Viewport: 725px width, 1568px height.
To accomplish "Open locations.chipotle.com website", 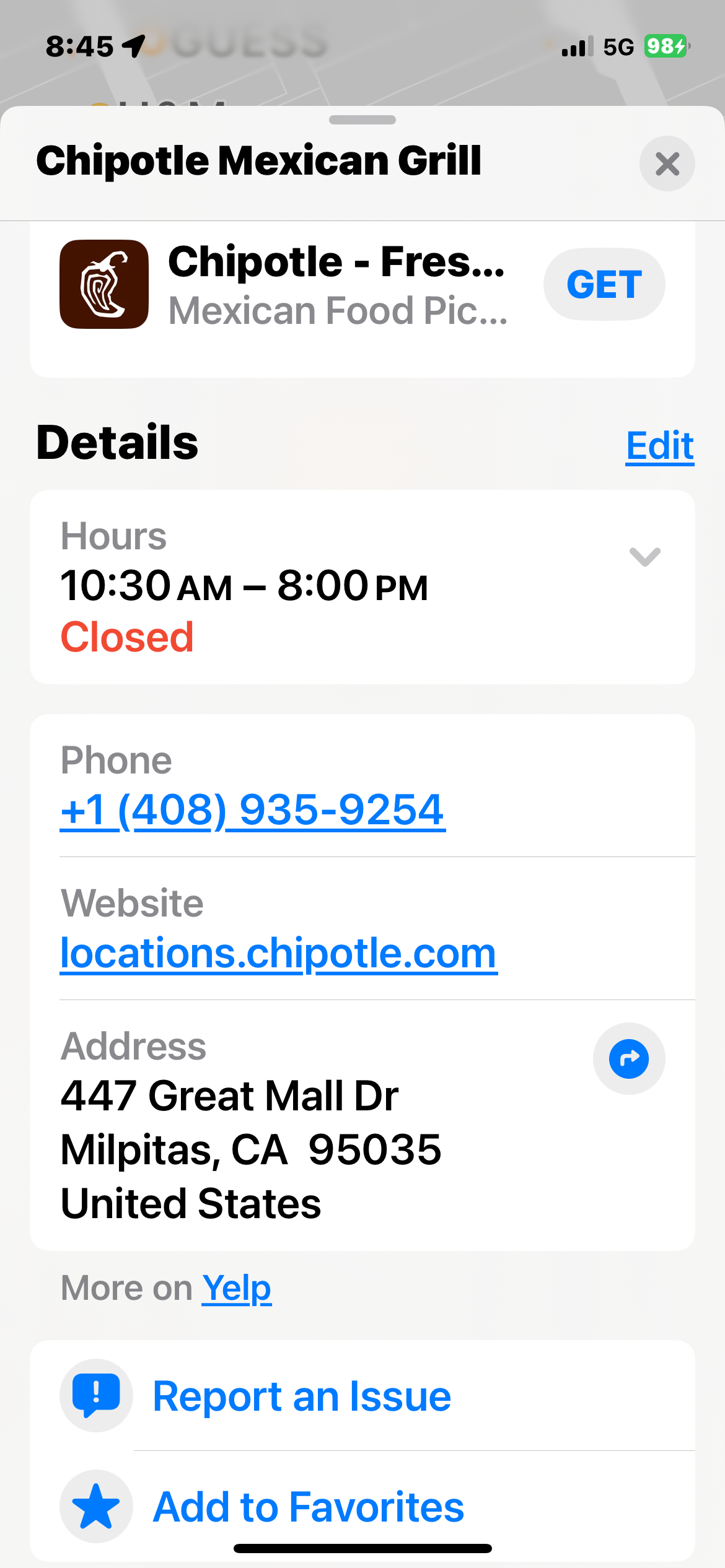I will coord(278,953).
